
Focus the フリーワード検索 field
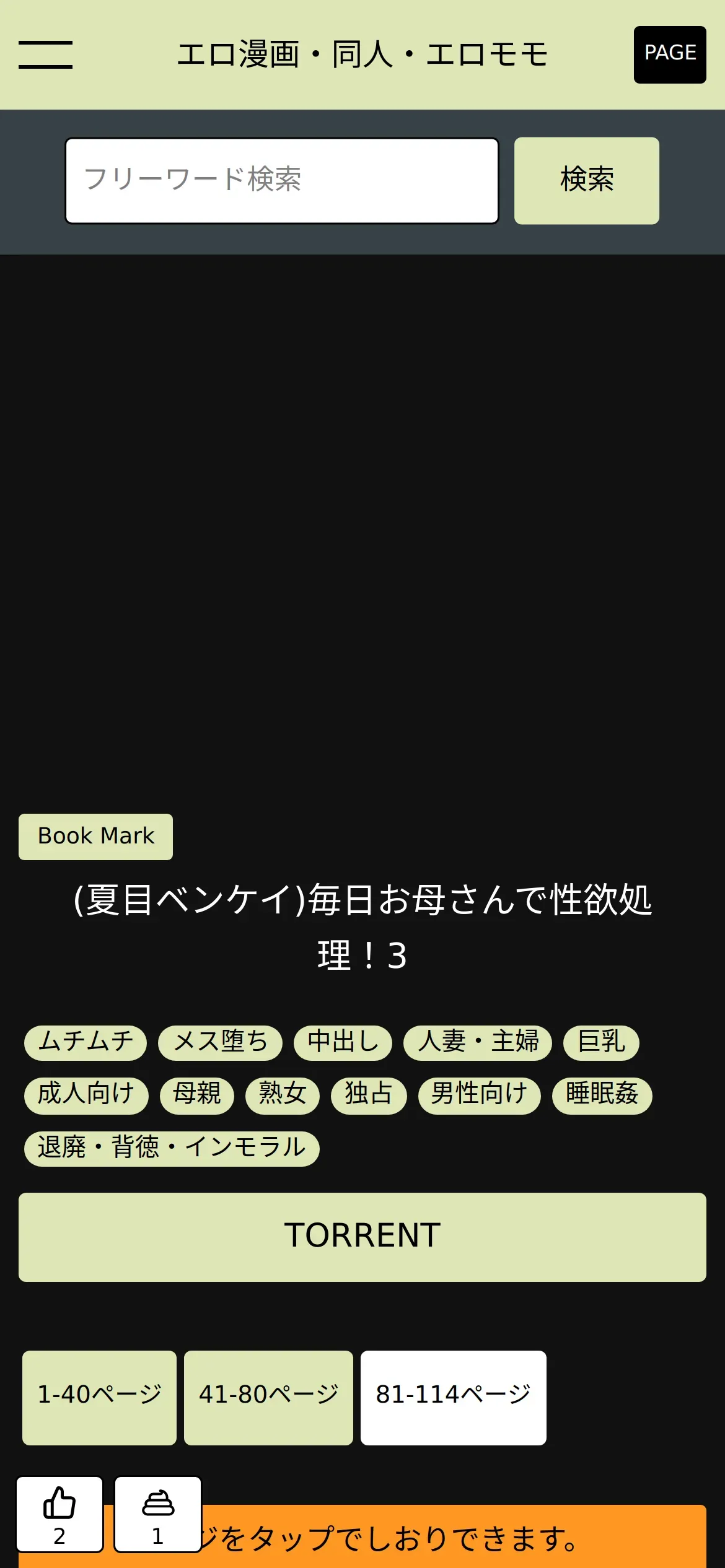tap(282, 180)
